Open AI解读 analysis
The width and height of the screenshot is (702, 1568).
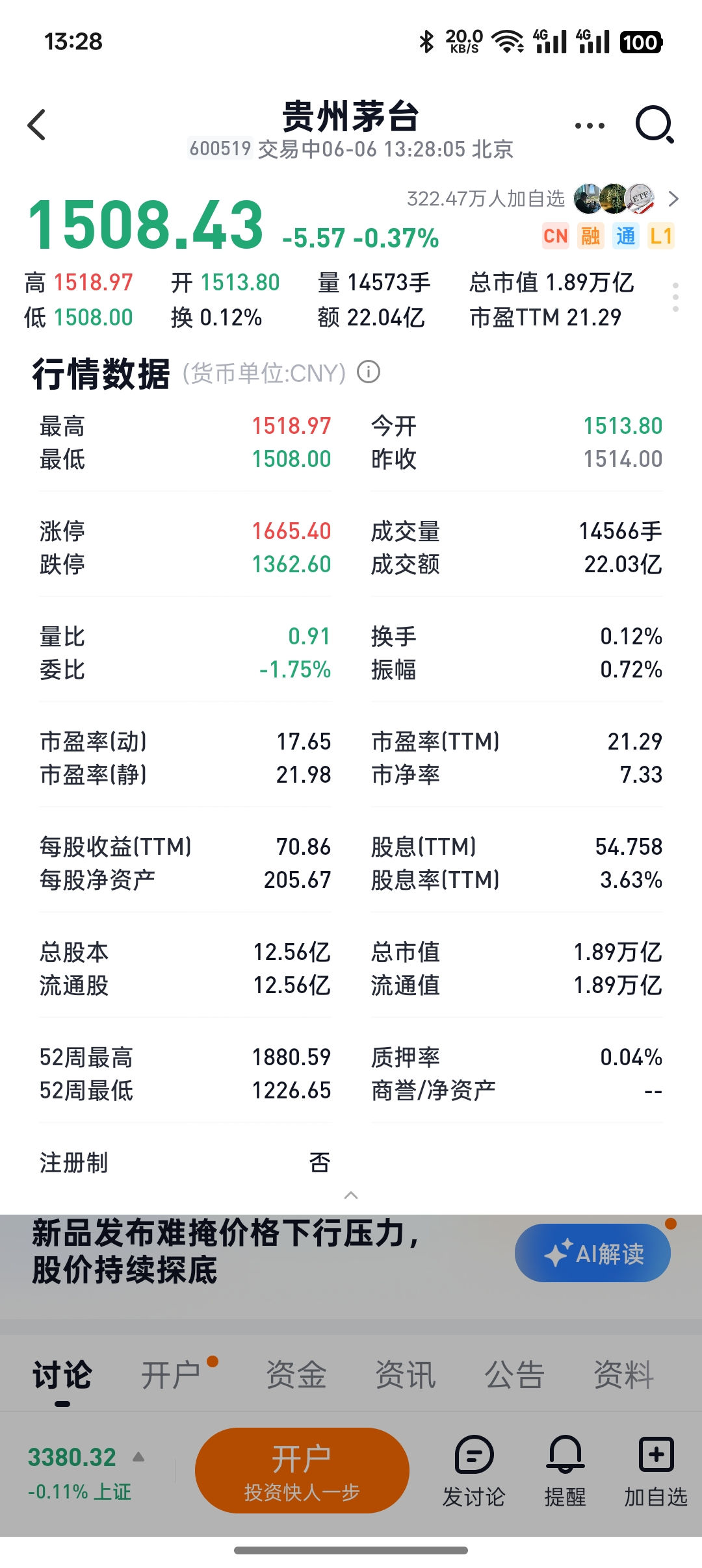pyautogui.click(x=593, y=1253)
